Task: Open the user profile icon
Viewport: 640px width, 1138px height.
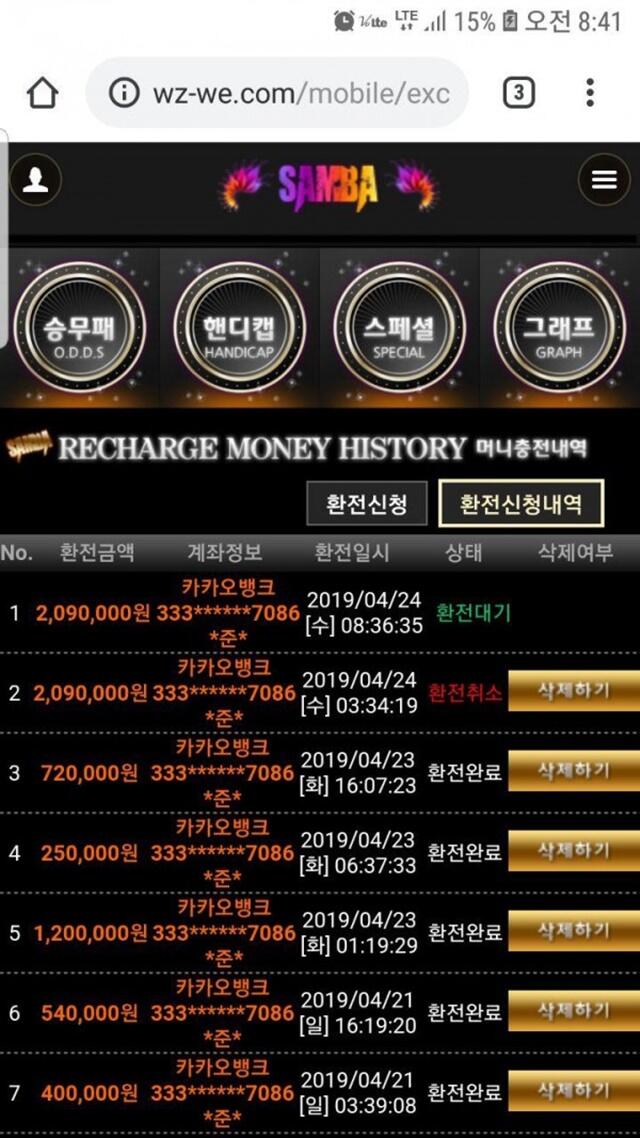Action: [35, 179]
